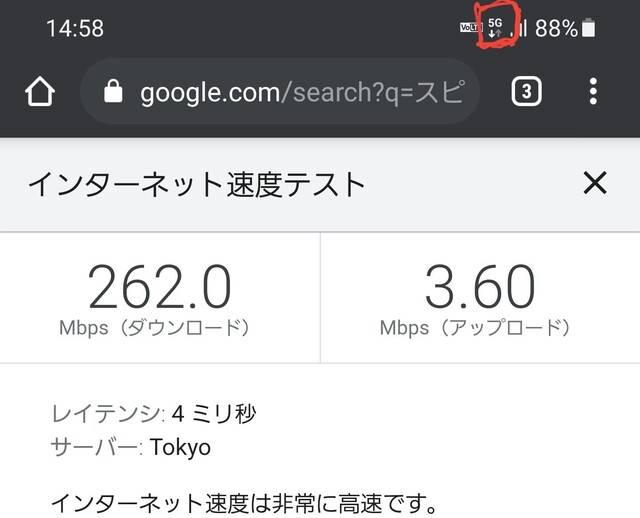Go to Chrome's home page
Image resolution: width=640 pixels, height=518 pixels.
pyautogui.click(x=39, y=92)
